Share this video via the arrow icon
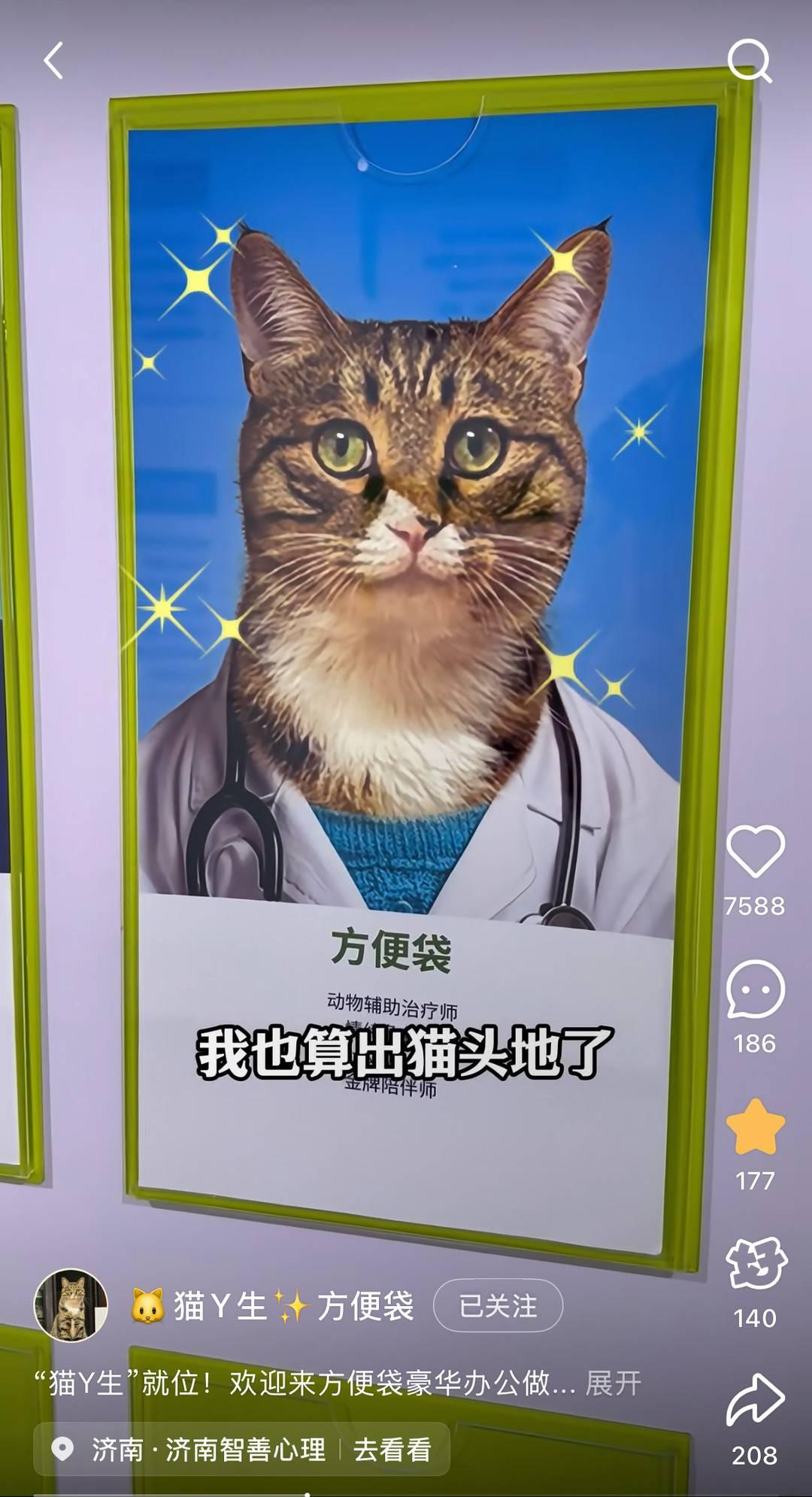The width and height of the screenshot is (812, 1497). 755,1400
